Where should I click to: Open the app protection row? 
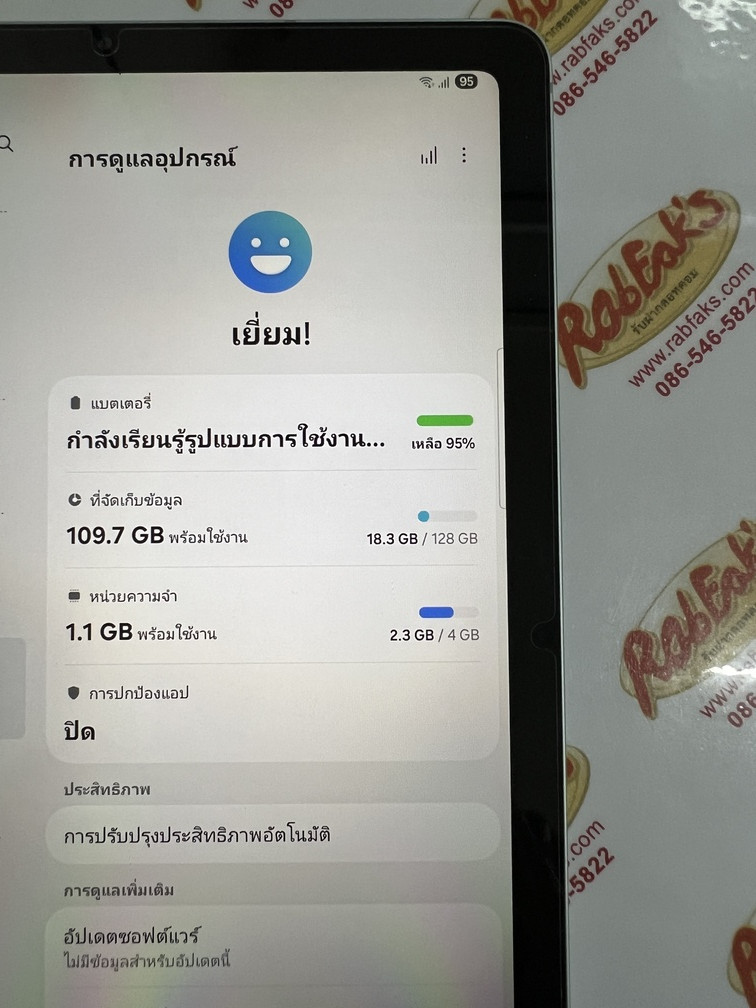coord(270,713)
